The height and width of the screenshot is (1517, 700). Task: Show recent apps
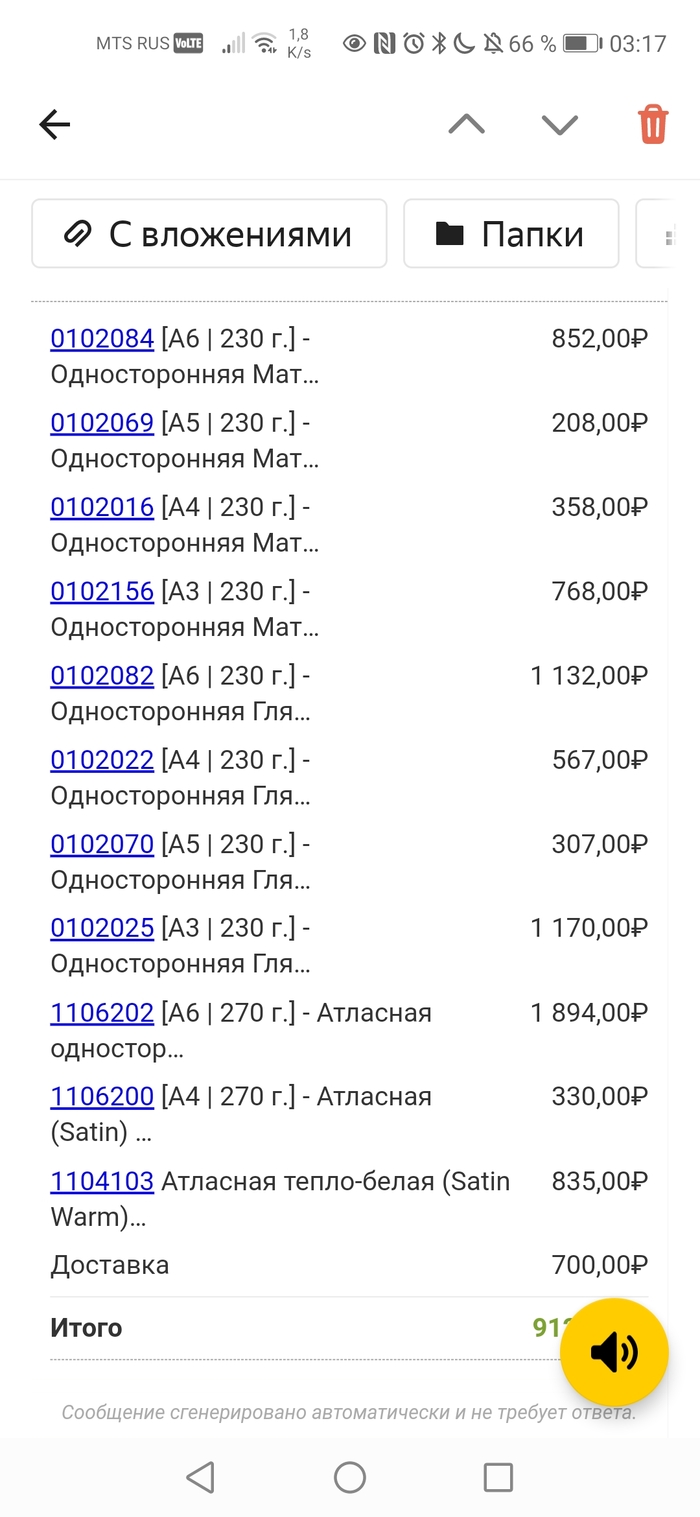(498, 1477)
